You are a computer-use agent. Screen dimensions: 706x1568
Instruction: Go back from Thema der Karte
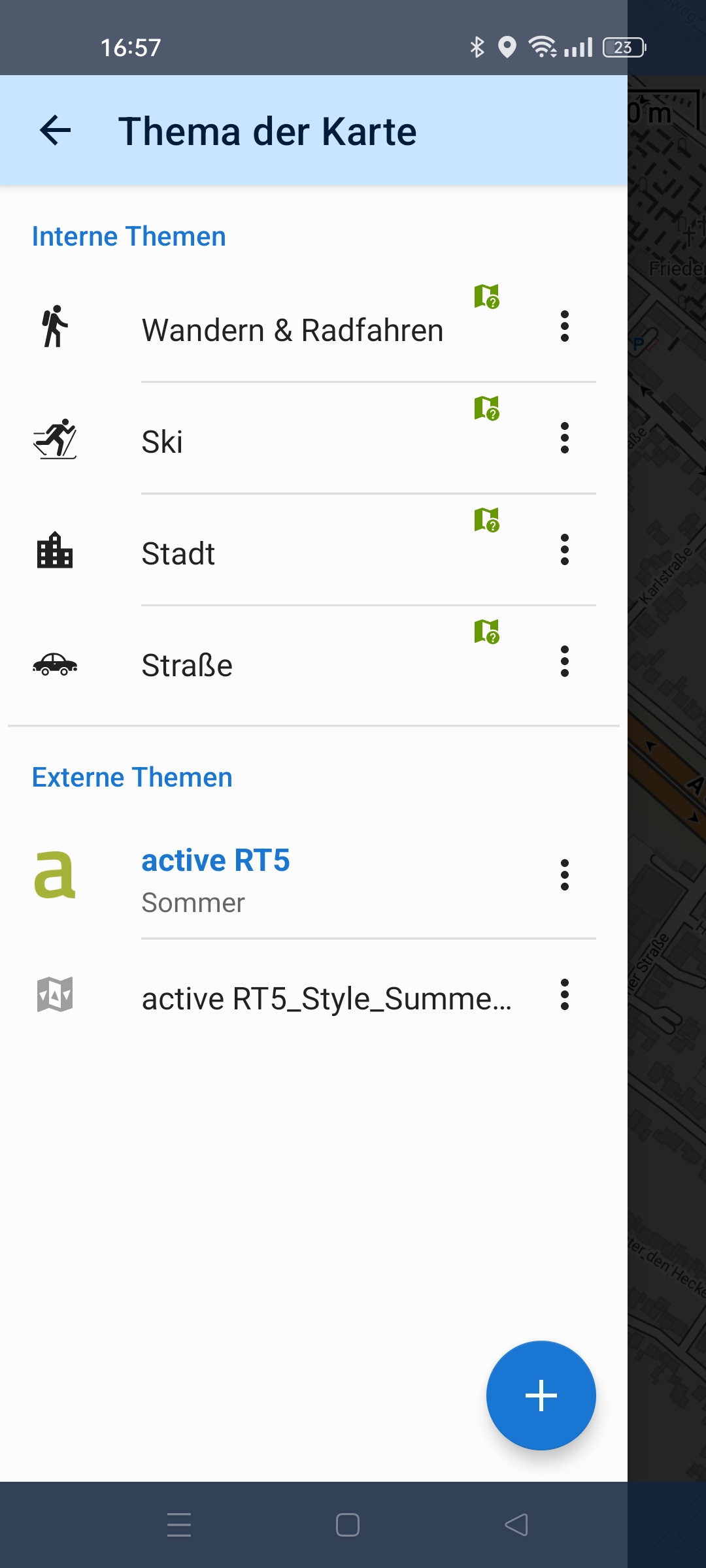click(x=55, y=131)
